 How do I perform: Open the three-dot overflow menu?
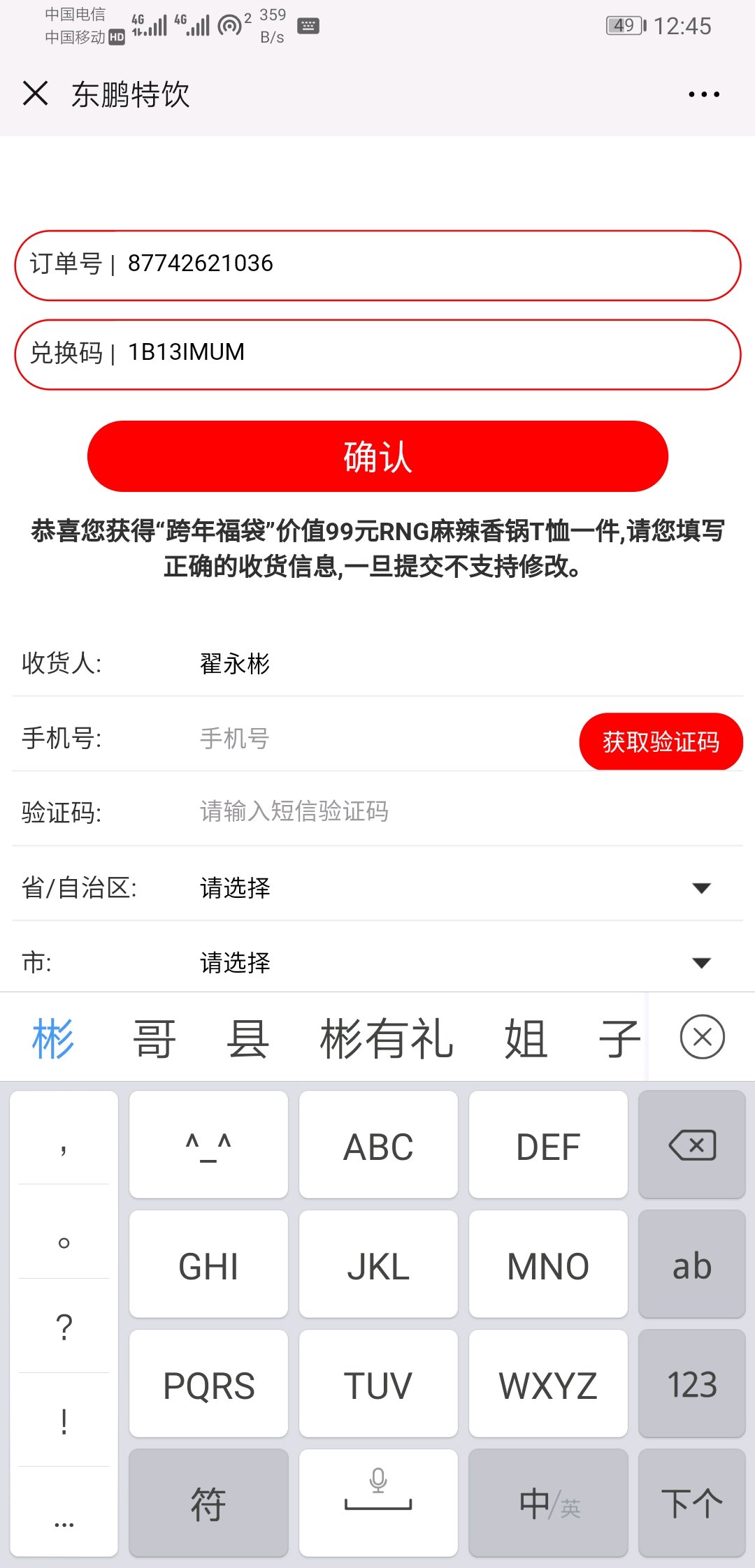(703, 94)
